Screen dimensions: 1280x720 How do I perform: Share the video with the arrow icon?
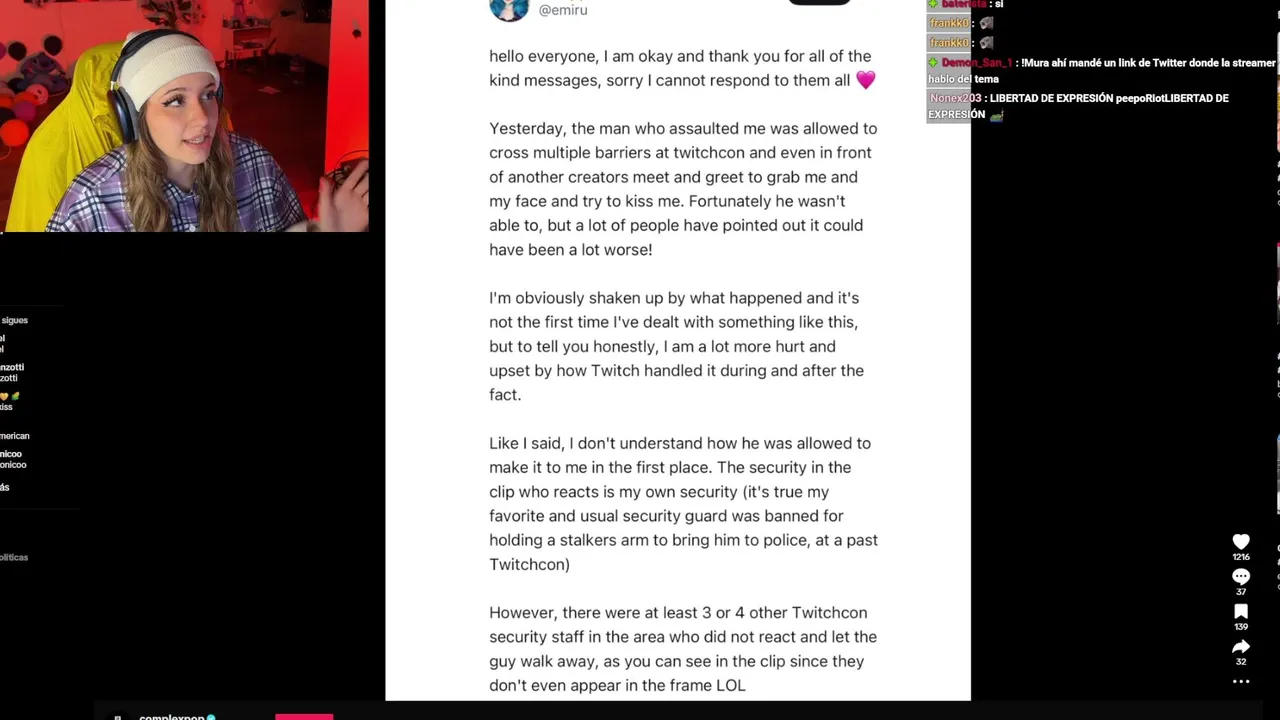1241,647
